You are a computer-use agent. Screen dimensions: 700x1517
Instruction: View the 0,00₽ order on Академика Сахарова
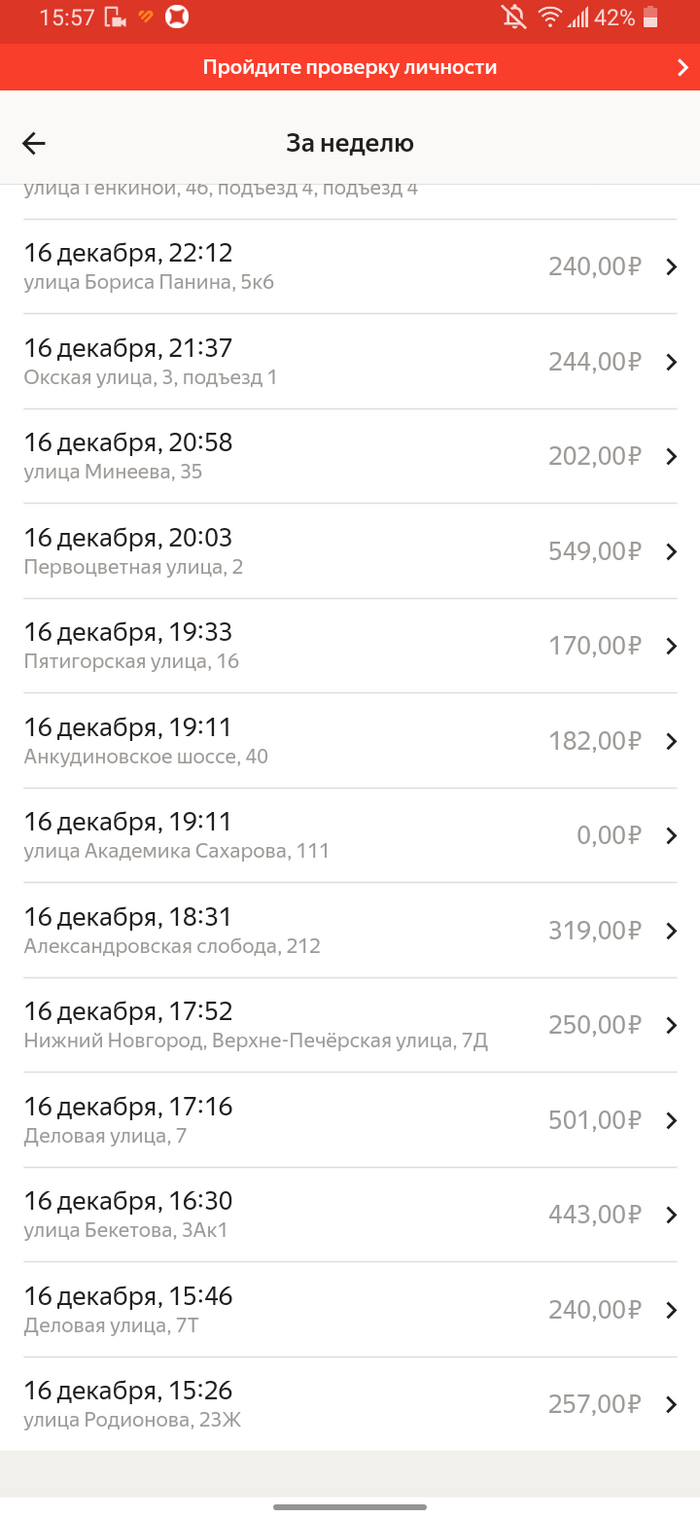click(350, 836)
